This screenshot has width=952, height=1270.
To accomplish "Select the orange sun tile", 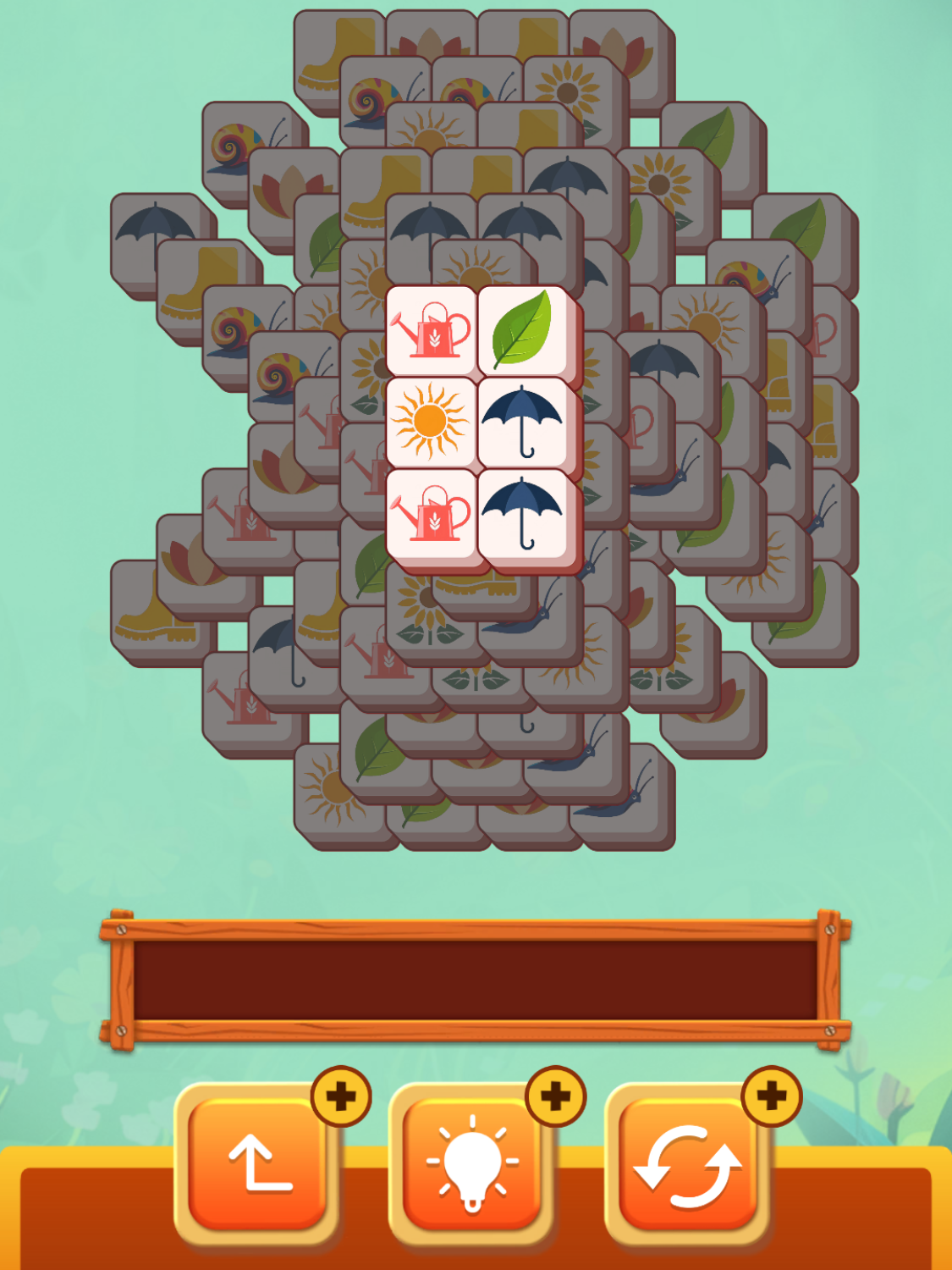I will pos(431,421).
